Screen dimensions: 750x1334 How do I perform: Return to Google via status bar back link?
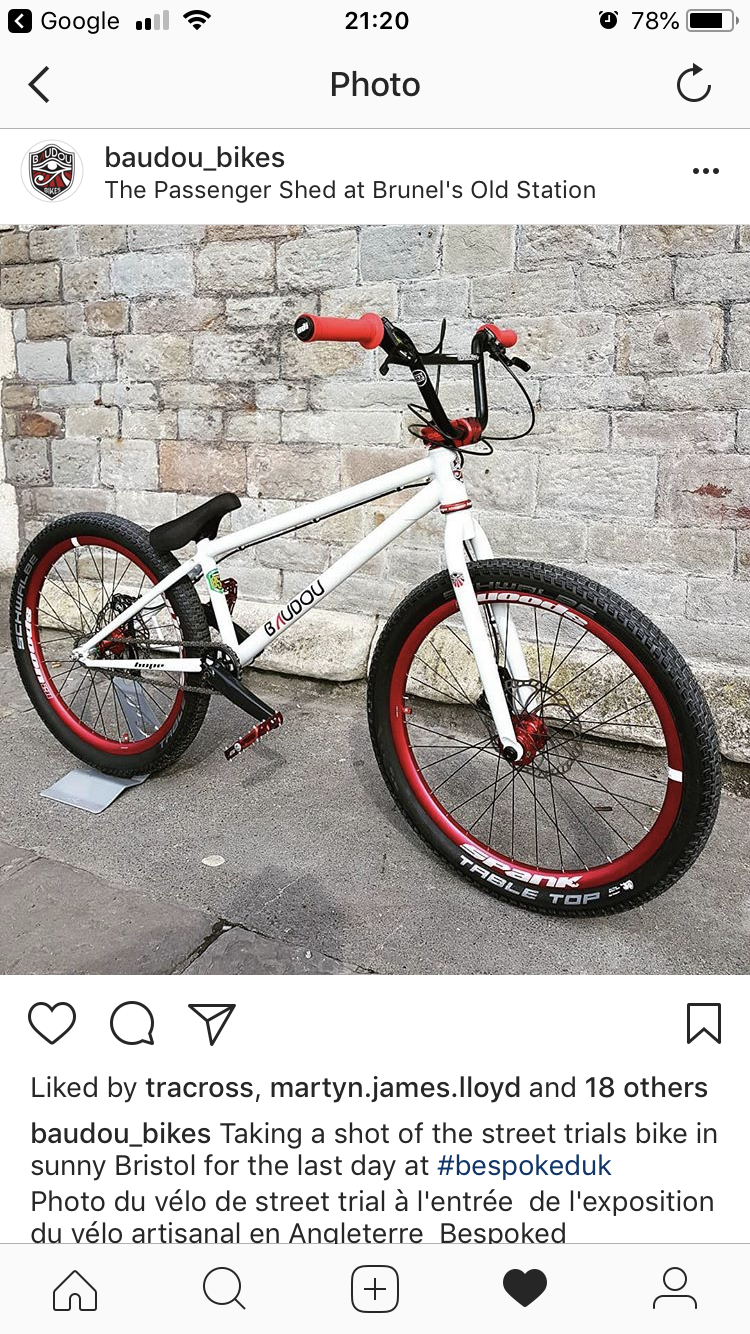[64, 21]
